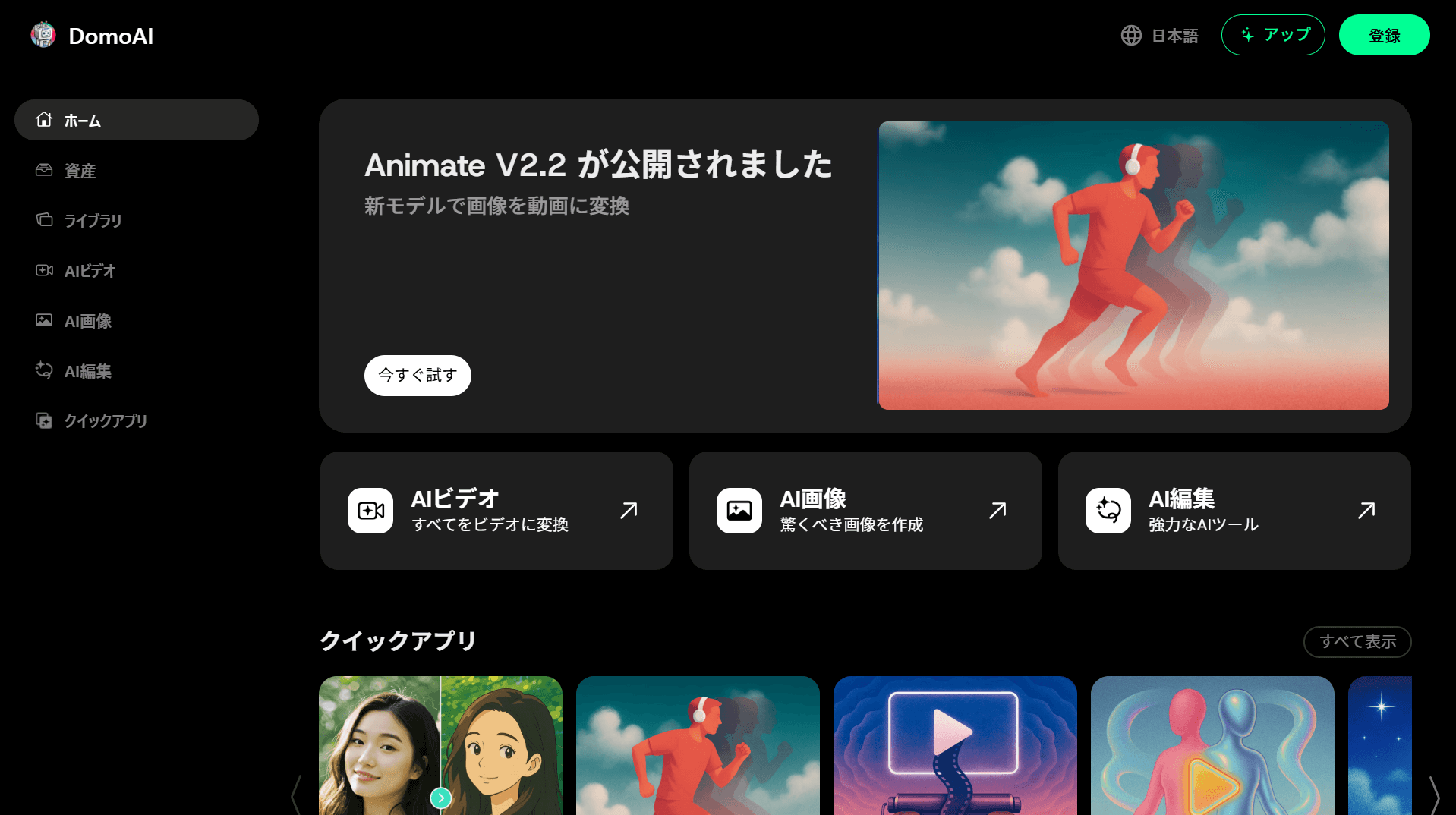Go to ホーム in the sidebar
This screenshot has height=815, width=1456.
137,120
